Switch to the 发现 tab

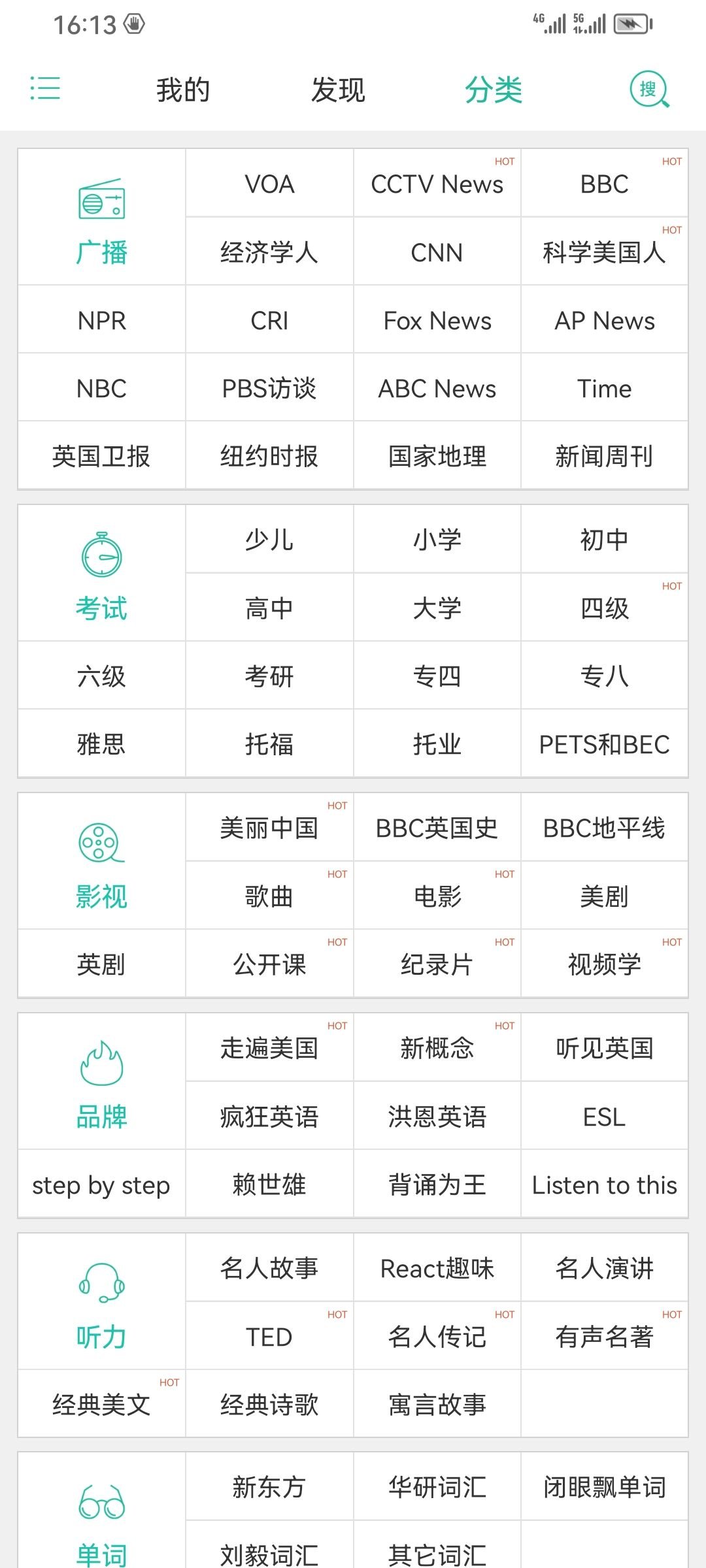(x=338, y=90)
